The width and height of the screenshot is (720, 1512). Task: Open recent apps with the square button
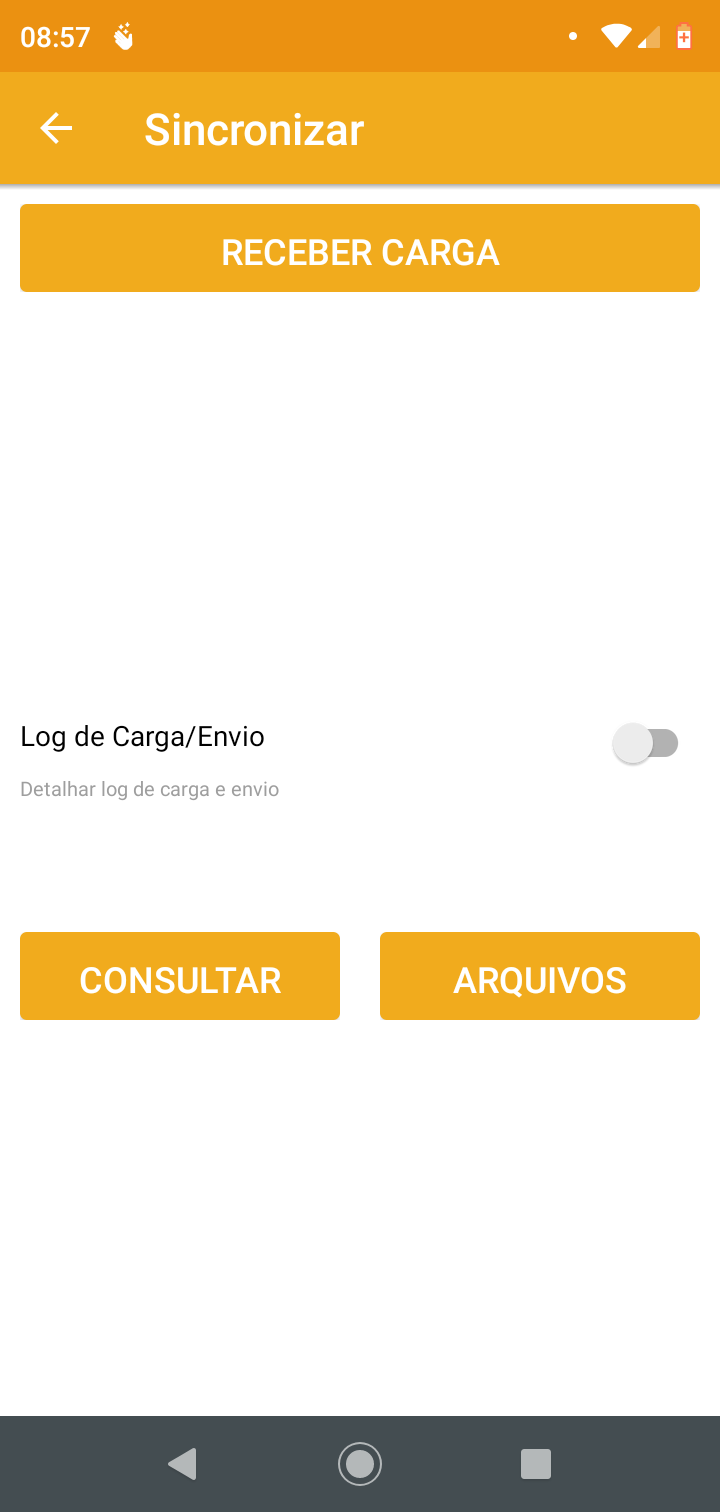536,1463
